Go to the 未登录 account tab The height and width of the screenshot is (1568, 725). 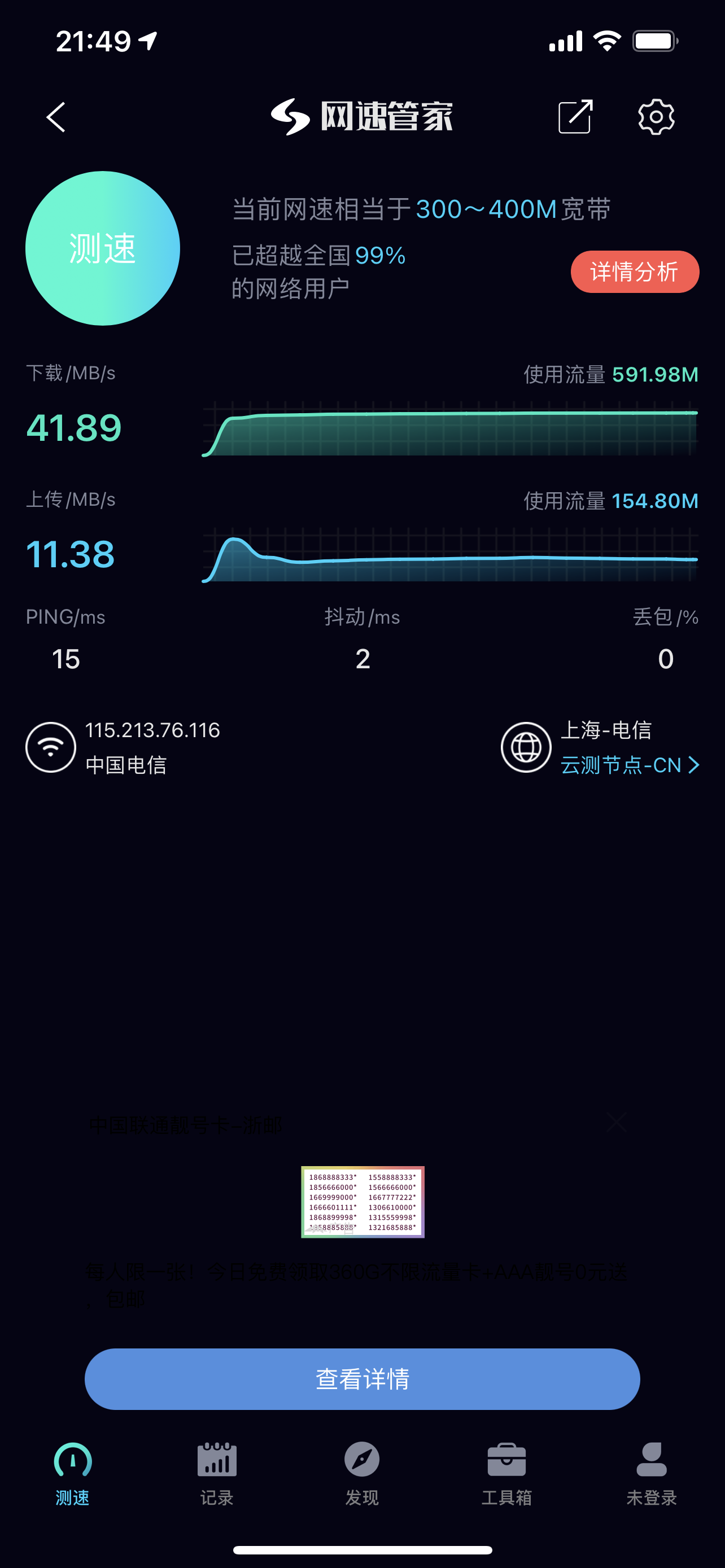(x=652, y=1473)
